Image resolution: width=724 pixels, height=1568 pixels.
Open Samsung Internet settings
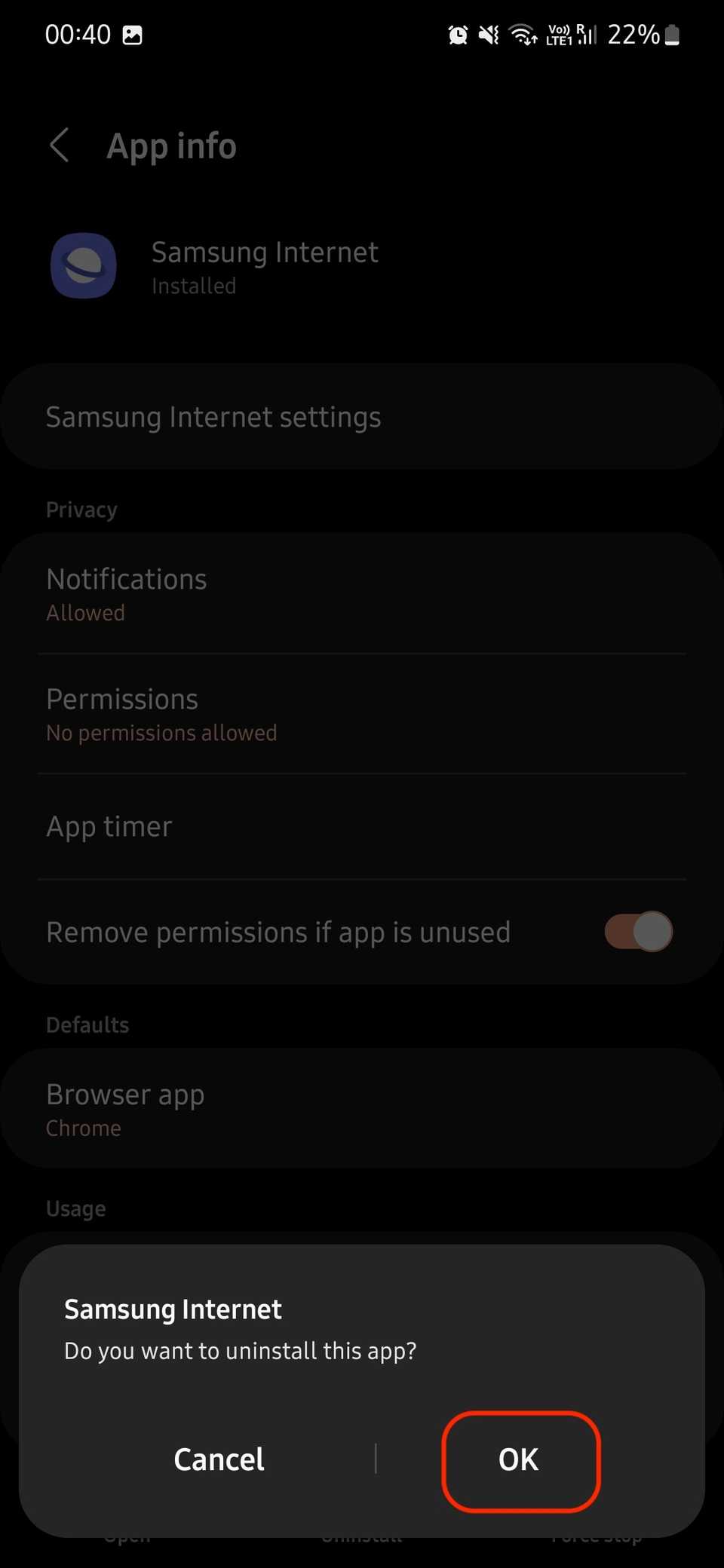click(x=213, y=416)
